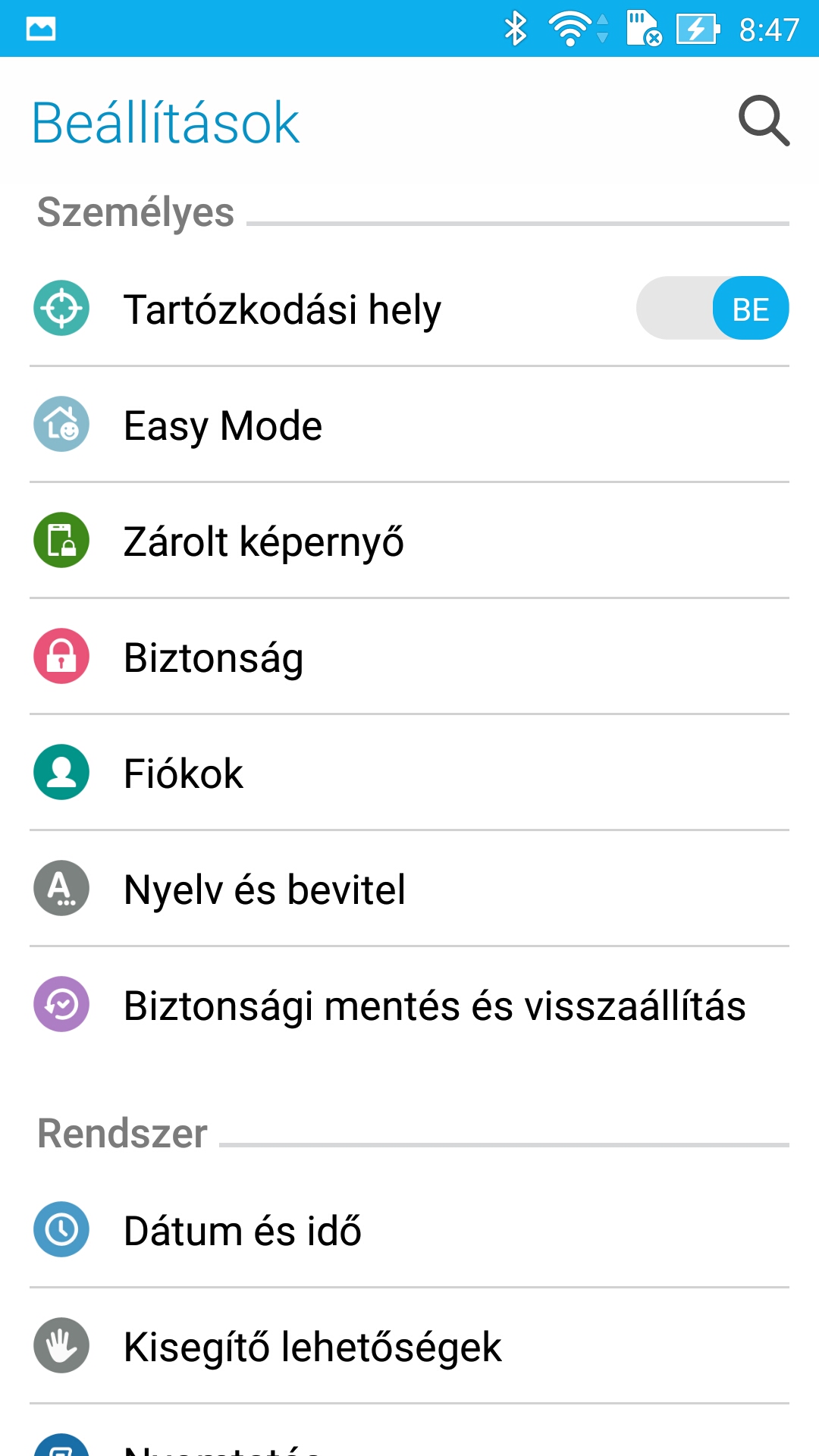Screen dimensions: 819x1456
Task: Turn off the Tartózkodási hely switch
Action: (x=712, y=309)
